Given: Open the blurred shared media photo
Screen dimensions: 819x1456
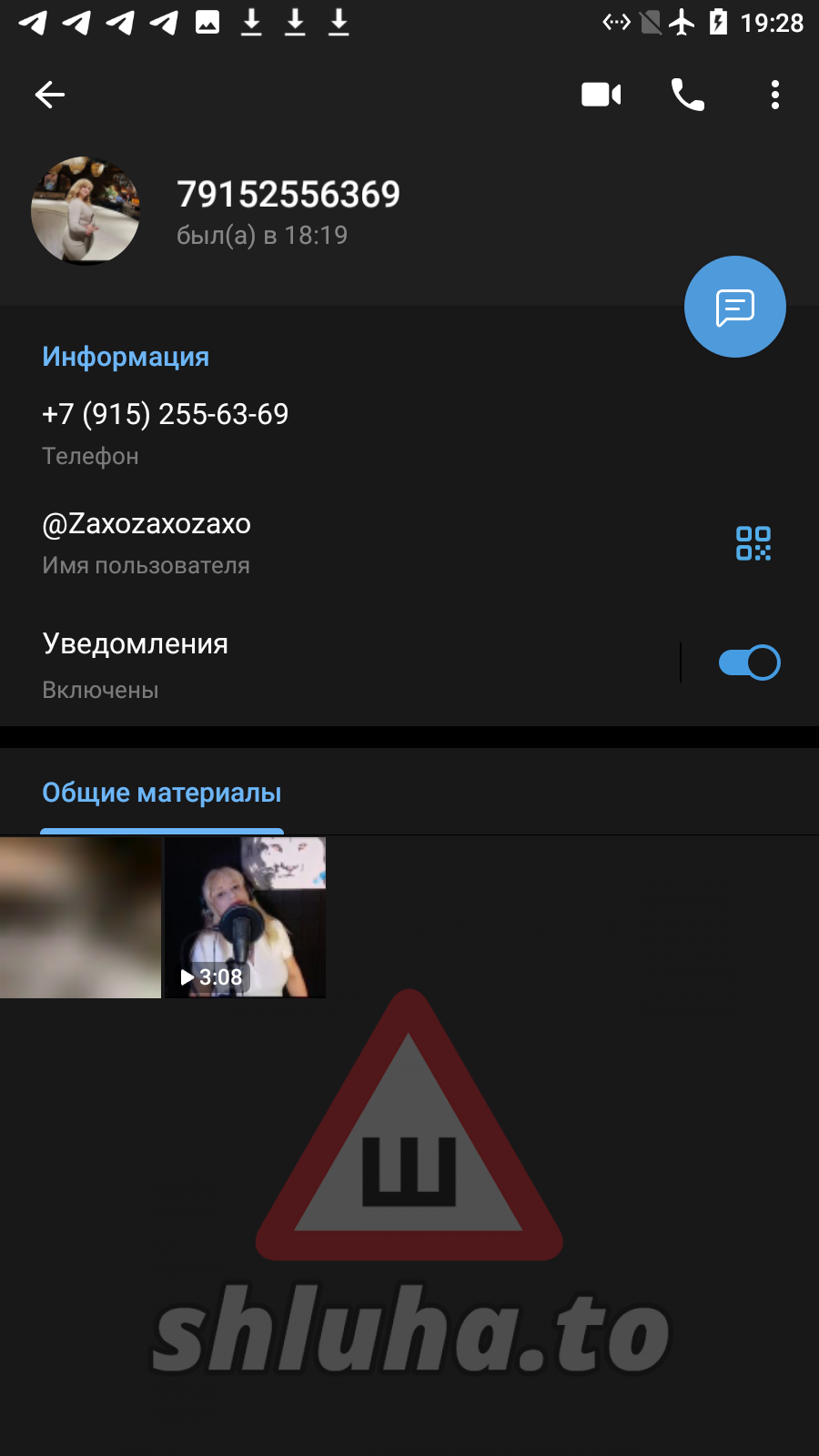Looking at the screenshot, I should [x=80, y=917].
